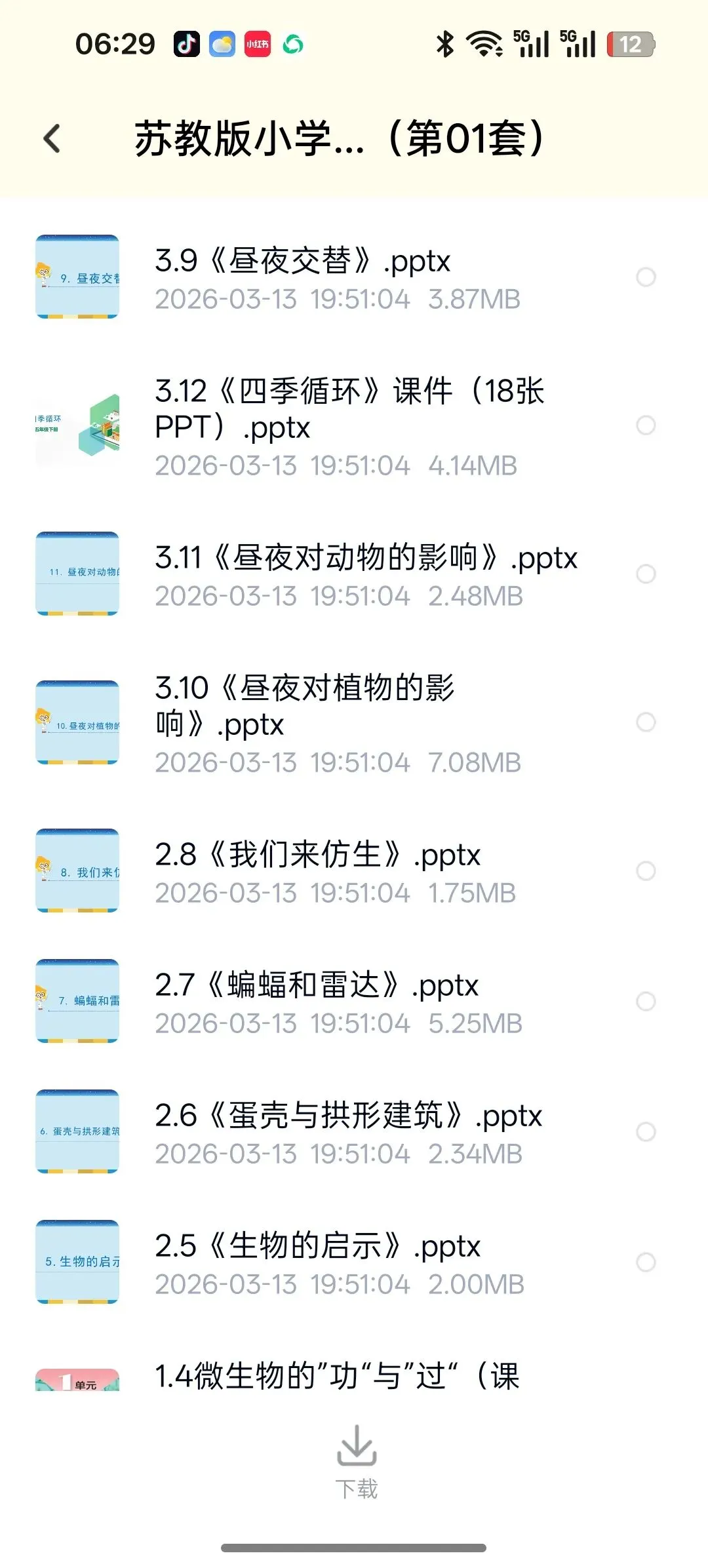The height and width of the screenshot is (1568, 708).
Task: Select the radio for 2.7《蝙蝠和雷达》
Action: [x=646, y=1002]
